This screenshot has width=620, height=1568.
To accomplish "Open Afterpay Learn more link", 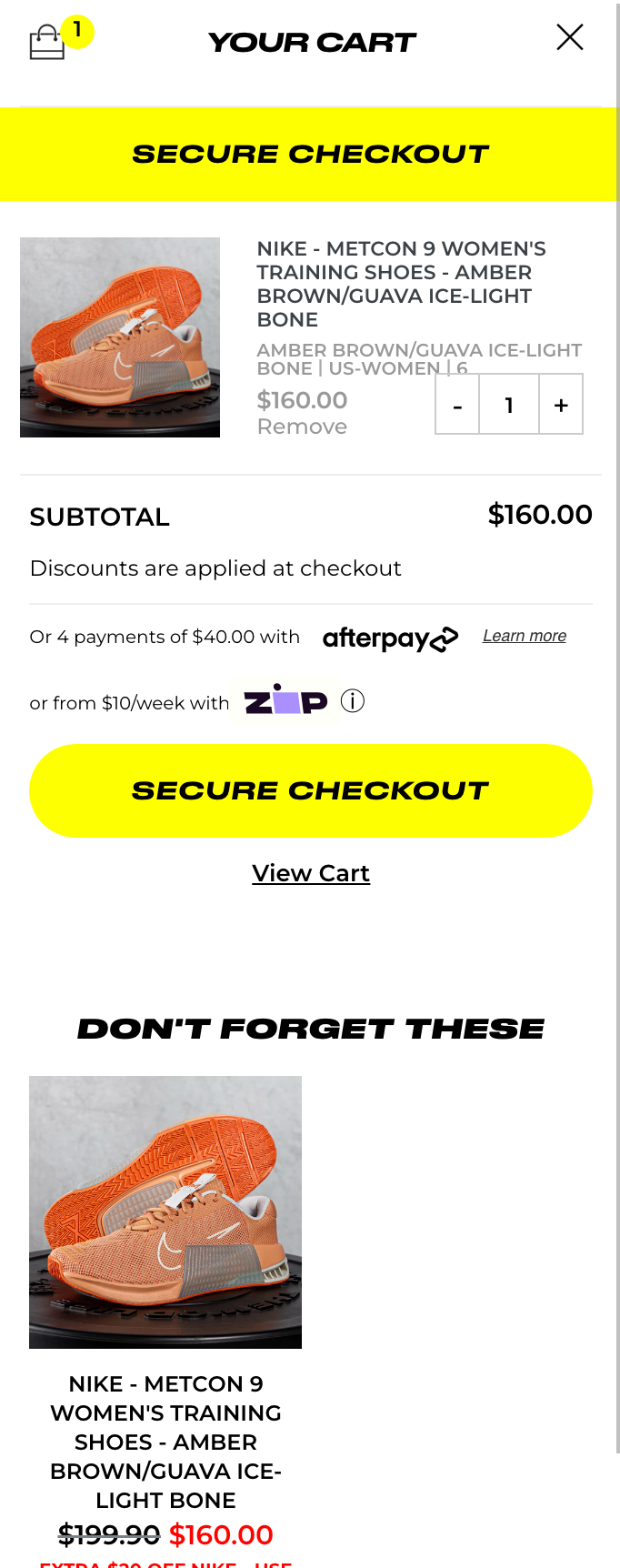I will pyautogui.click(x=525, y=636).
